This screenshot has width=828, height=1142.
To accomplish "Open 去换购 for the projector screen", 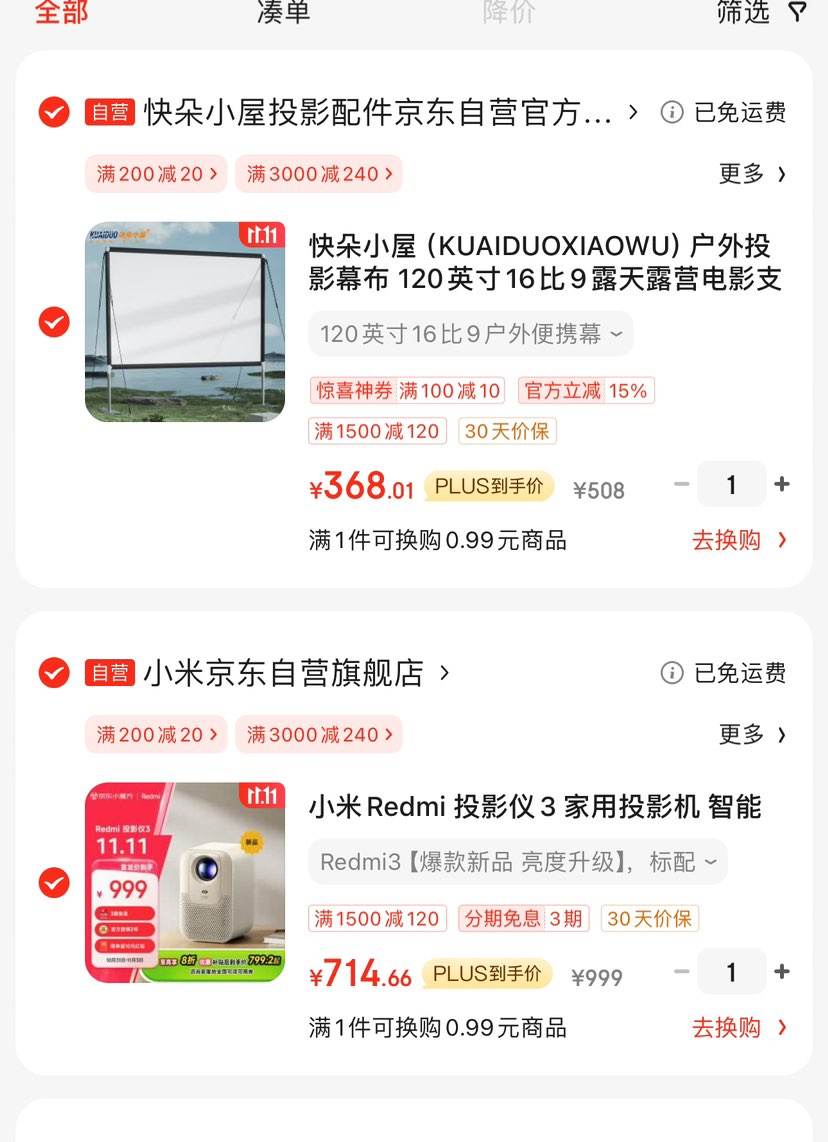I will click(726, 540).
